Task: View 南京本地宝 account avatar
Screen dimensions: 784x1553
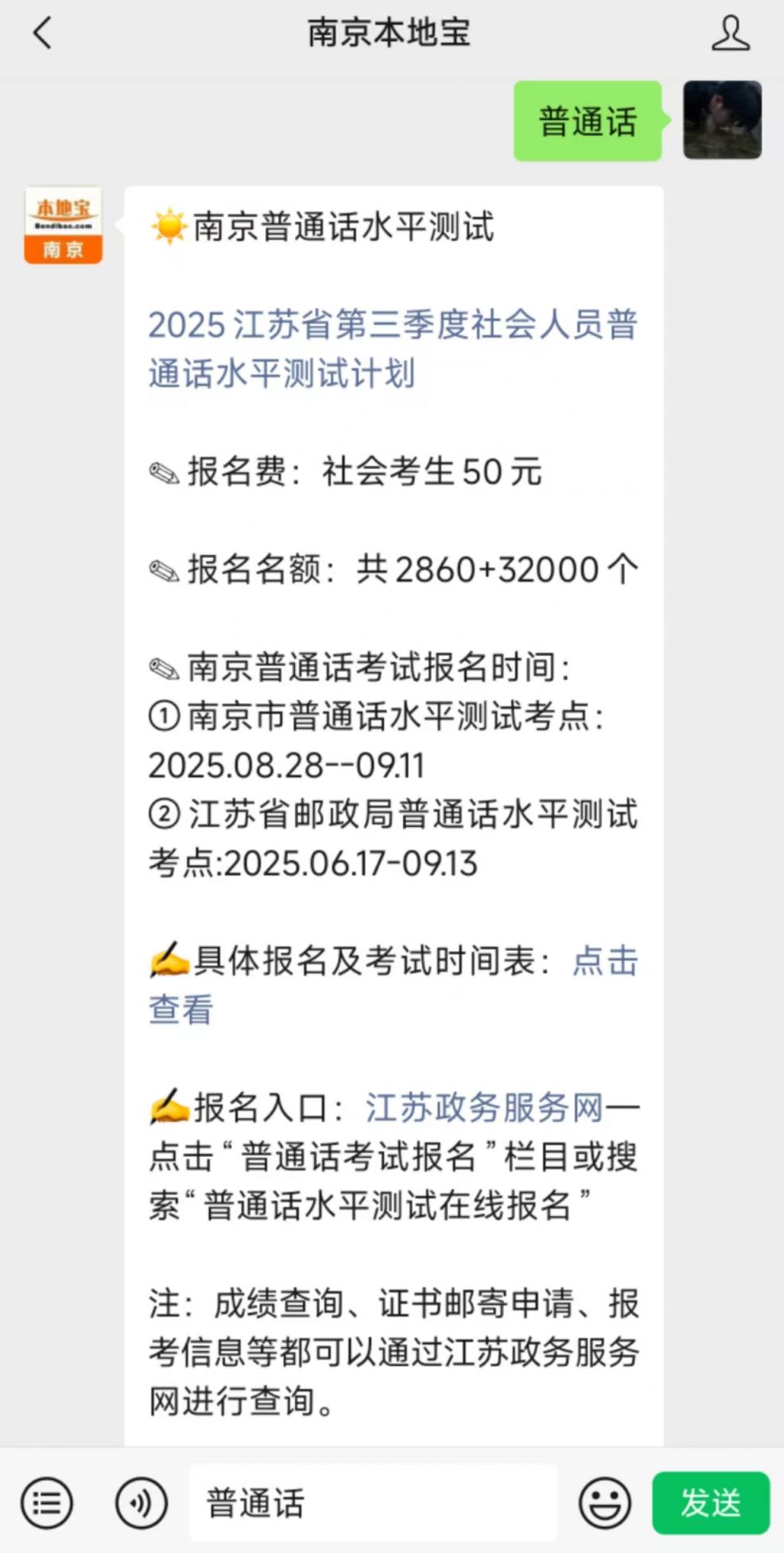Action: click(64, 225)
